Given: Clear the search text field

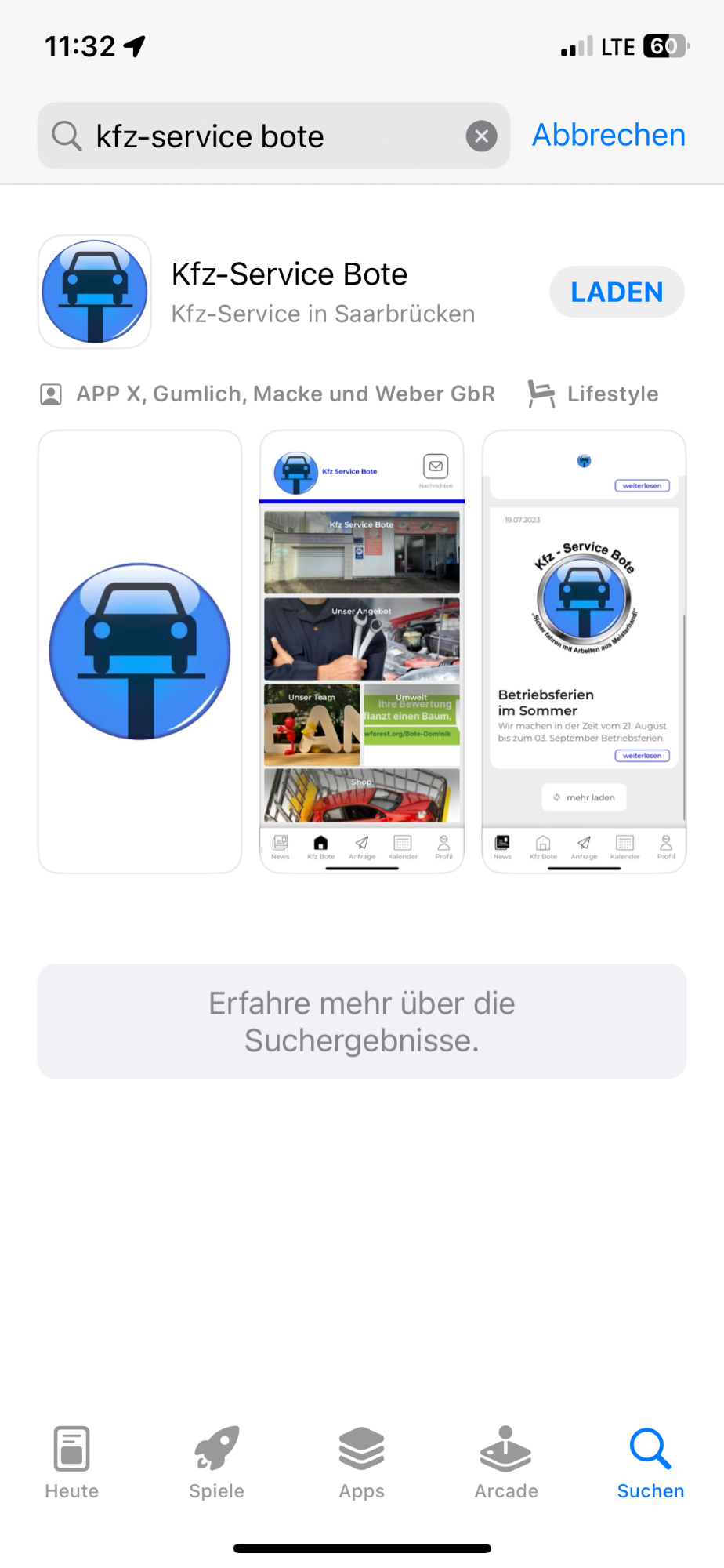Looking at the screenshot, I should (x=481, y=136).
